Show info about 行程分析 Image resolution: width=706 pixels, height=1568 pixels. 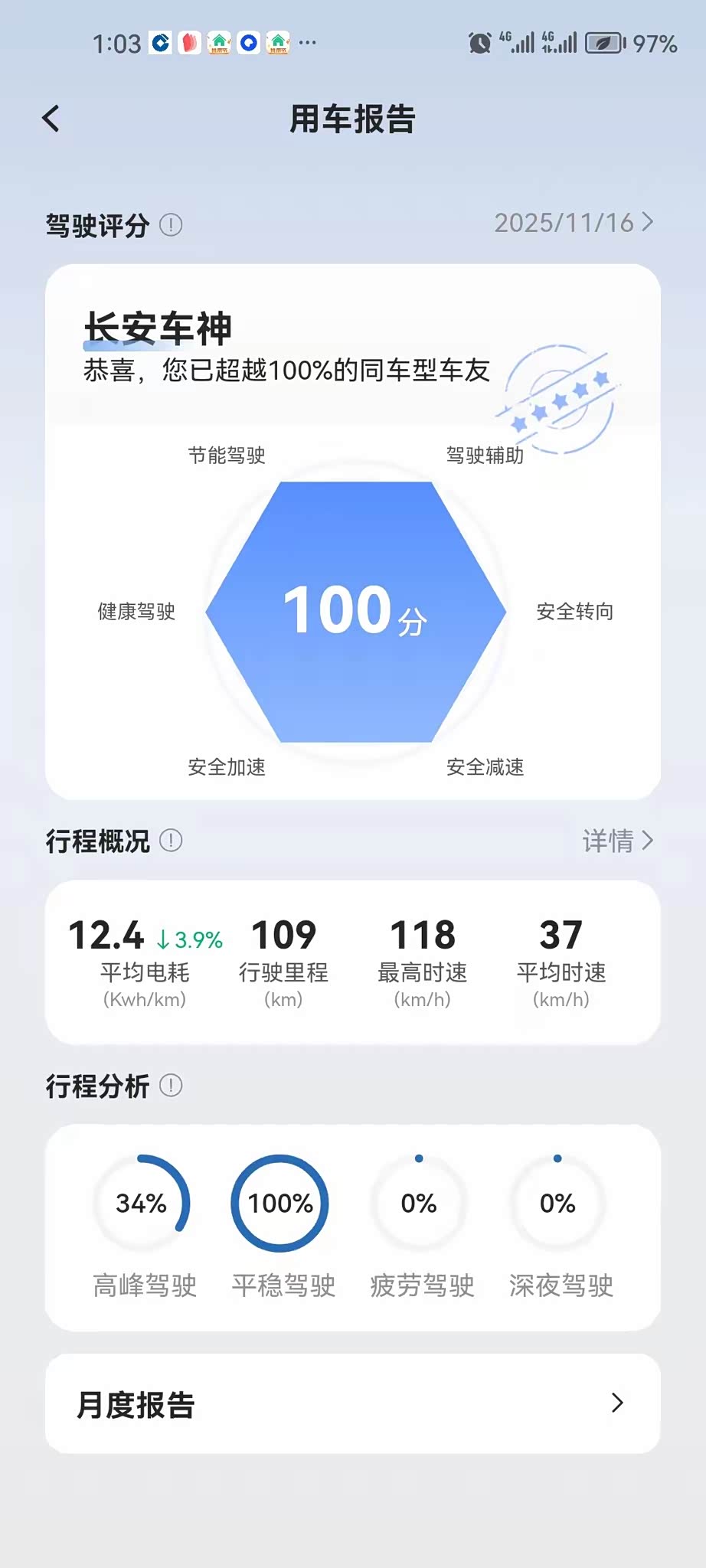click(171, 1086)
